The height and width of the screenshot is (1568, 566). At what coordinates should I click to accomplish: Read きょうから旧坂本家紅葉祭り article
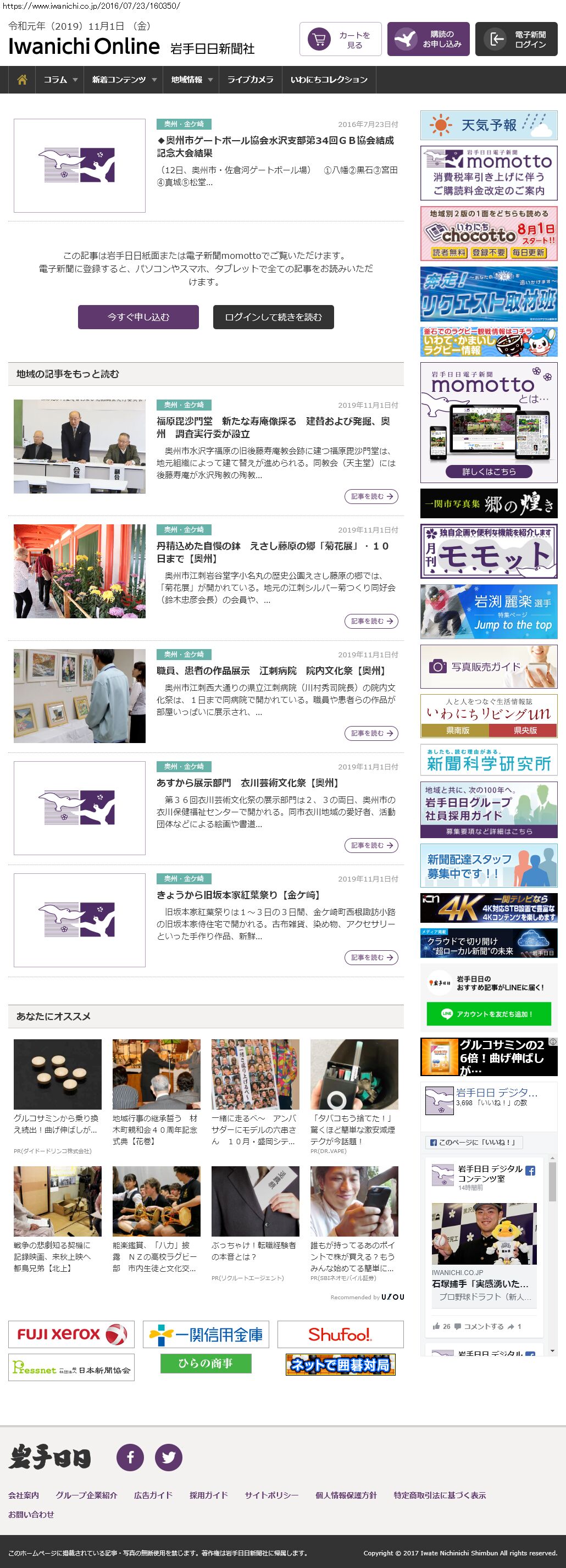point(370,957)
